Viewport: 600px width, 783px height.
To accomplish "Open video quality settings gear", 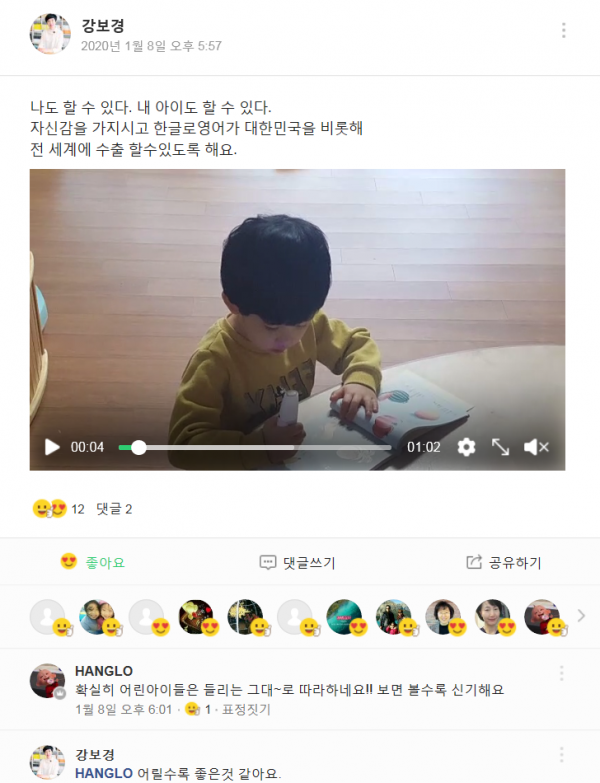I will coord(466,447).
